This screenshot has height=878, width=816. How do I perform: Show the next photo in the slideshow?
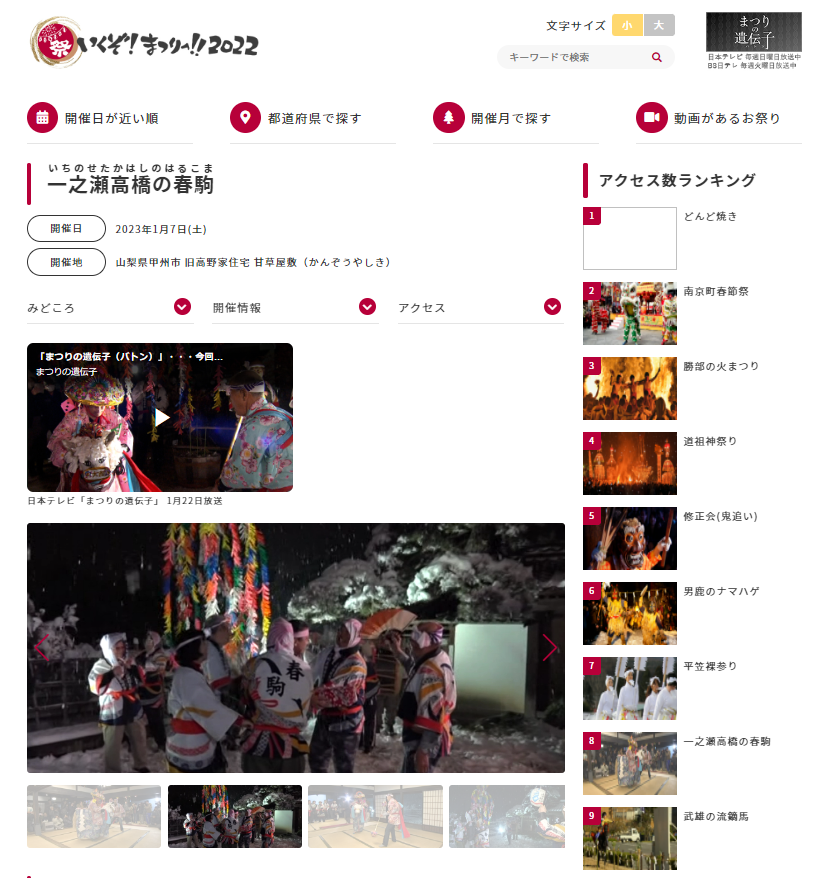click(x=549, y=648)
